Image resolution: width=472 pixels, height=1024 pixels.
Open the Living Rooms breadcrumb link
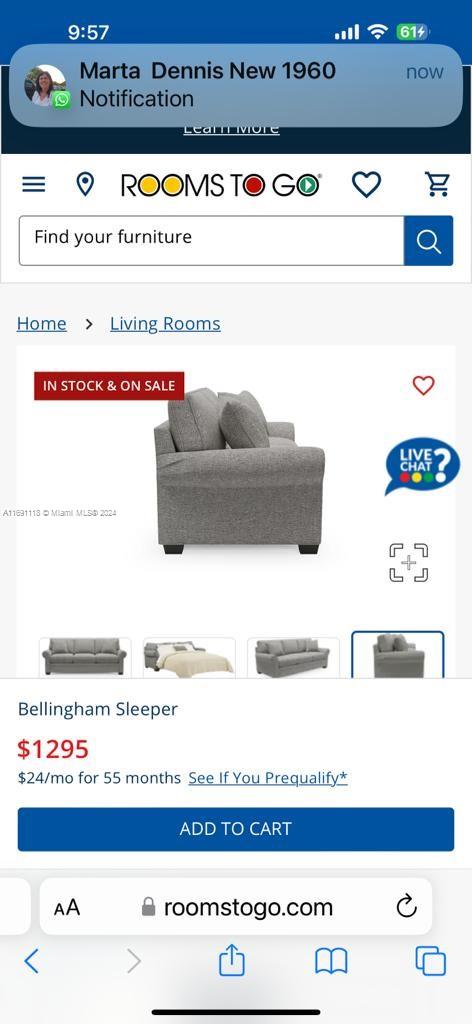click(x=165, y=324)
